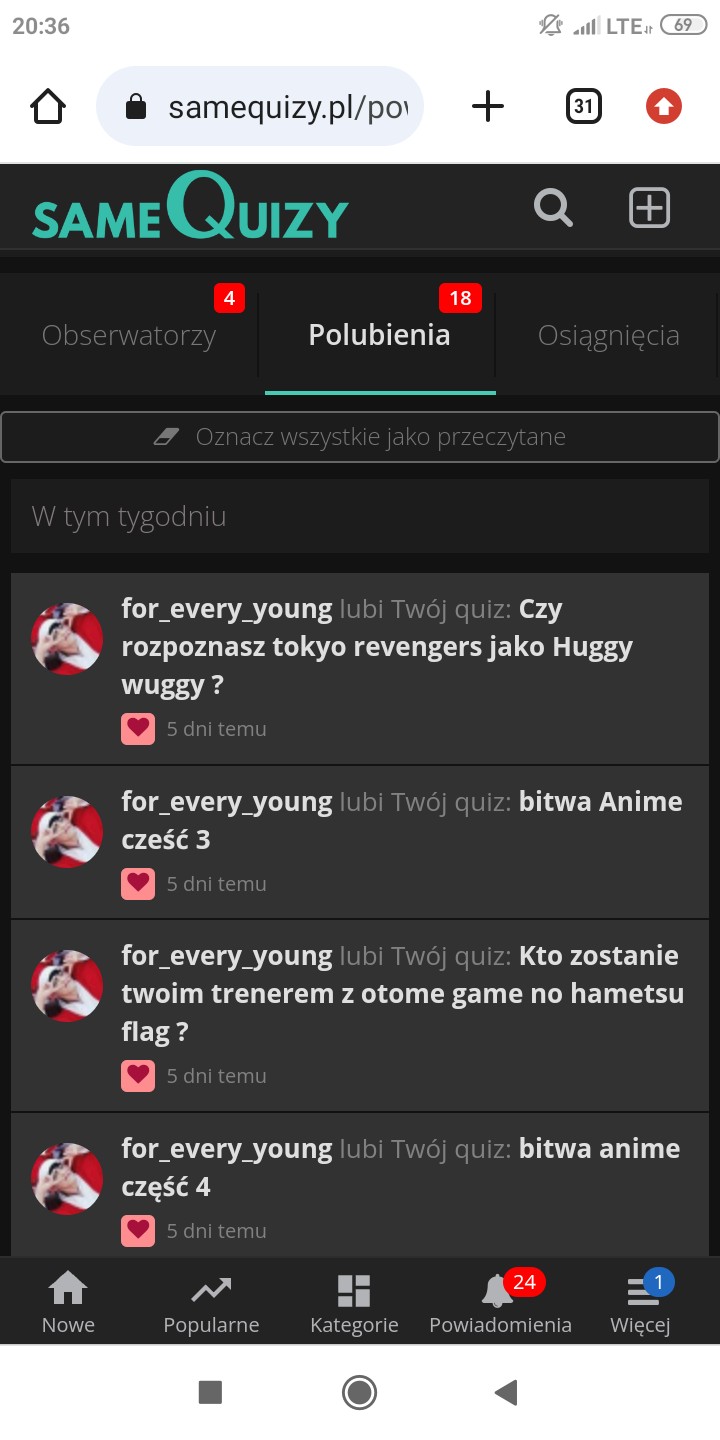Tap Oznacz wszystkie jako przeczytane
720x1440 pixels.
(360, 437)
